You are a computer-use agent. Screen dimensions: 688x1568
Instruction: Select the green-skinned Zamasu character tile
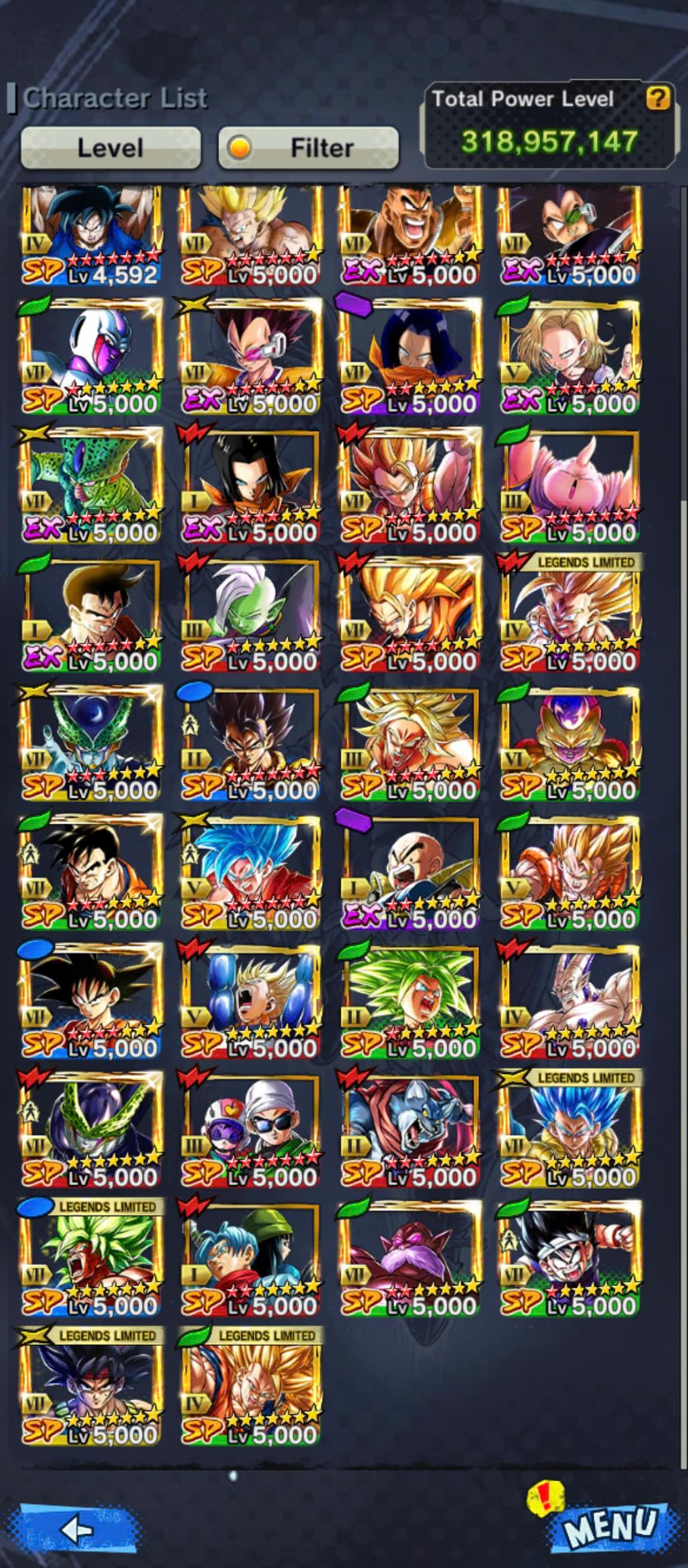(x=250, y=613)
